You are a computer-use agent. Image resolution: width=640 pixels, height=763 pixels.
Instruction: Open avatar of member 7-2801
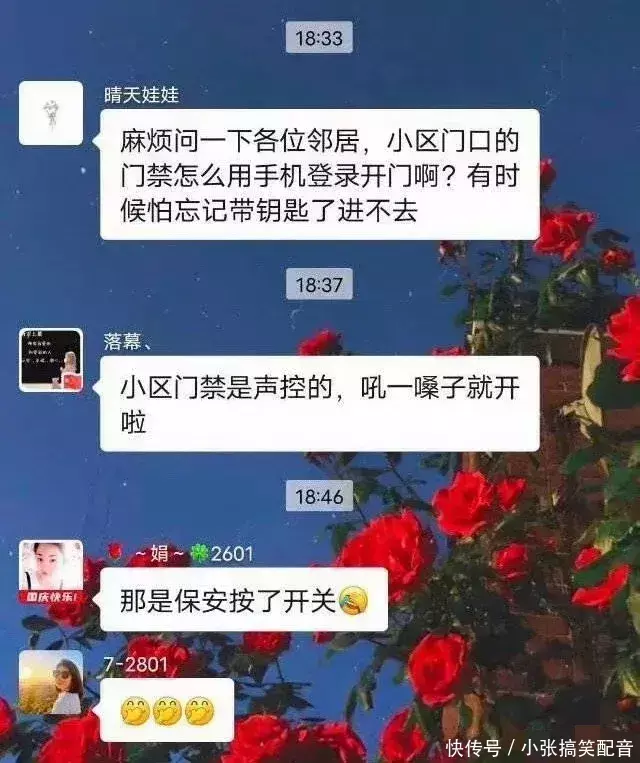coord(51,682)
